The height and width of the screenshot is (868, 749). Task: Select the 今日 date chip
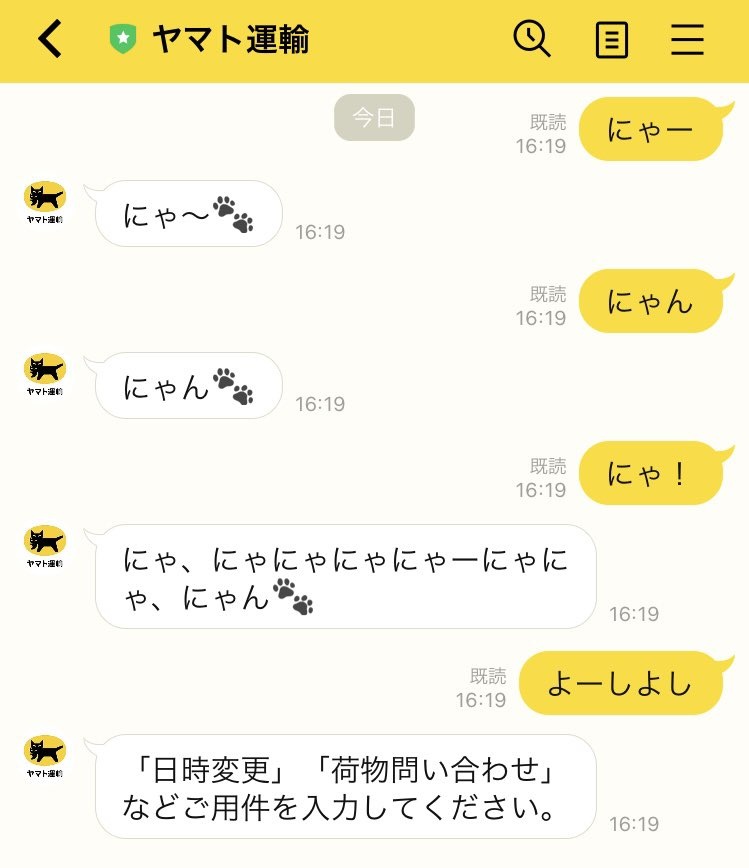[374, 117]
